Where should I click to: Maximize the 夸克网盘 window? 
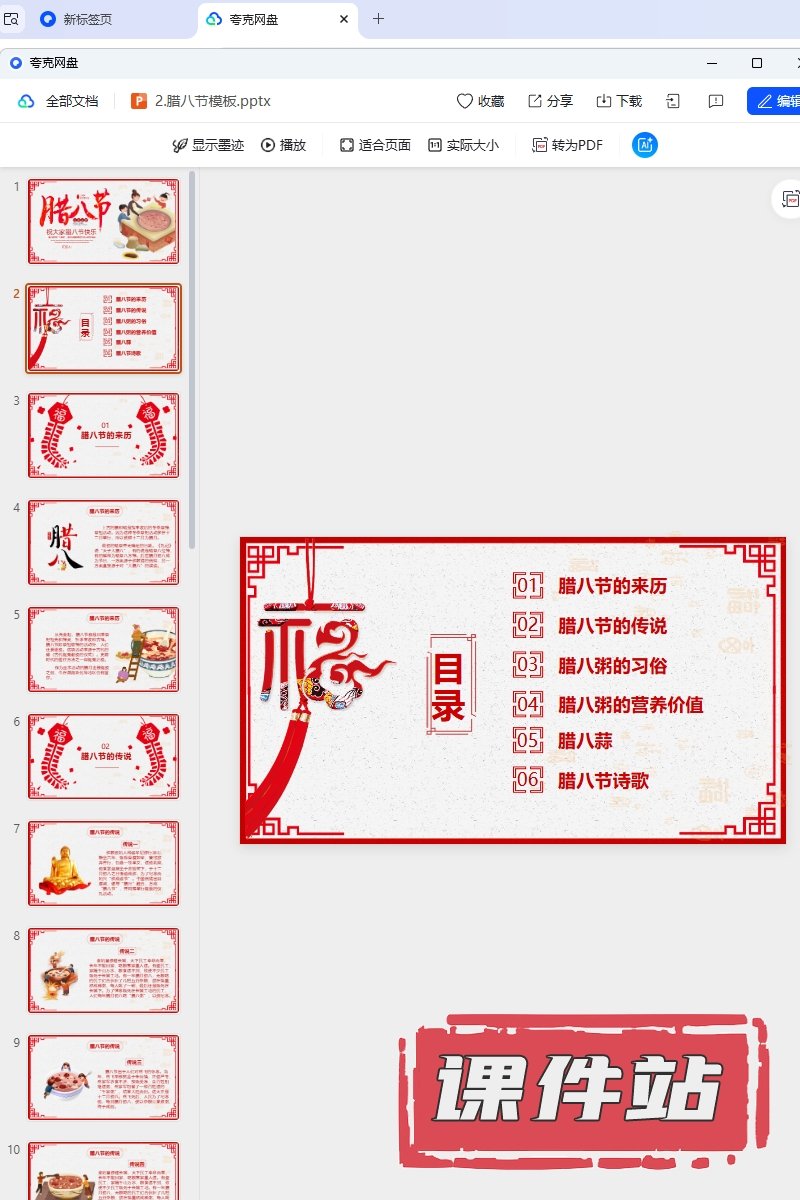point(757,63)
